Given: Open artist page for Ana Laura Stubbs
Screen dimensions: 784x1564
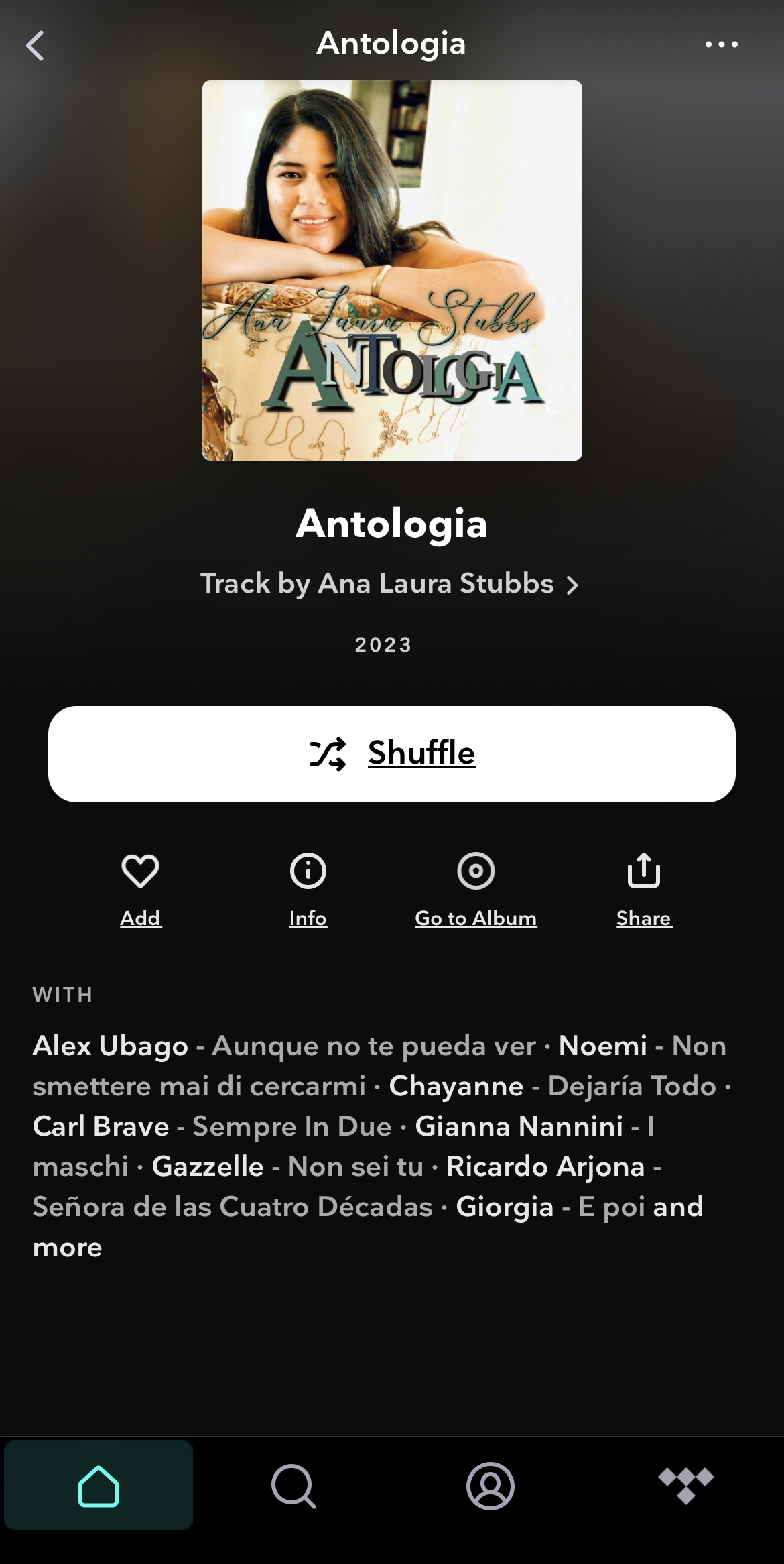Looking at the screenshot, I should tap(389, 584).
